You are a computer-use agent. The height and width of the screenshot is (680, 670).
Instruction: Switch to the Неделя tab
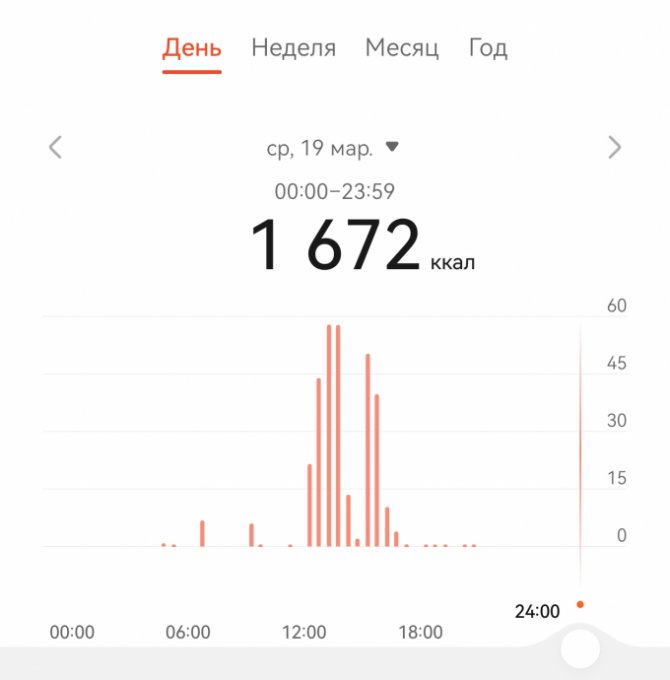(293, 48)
